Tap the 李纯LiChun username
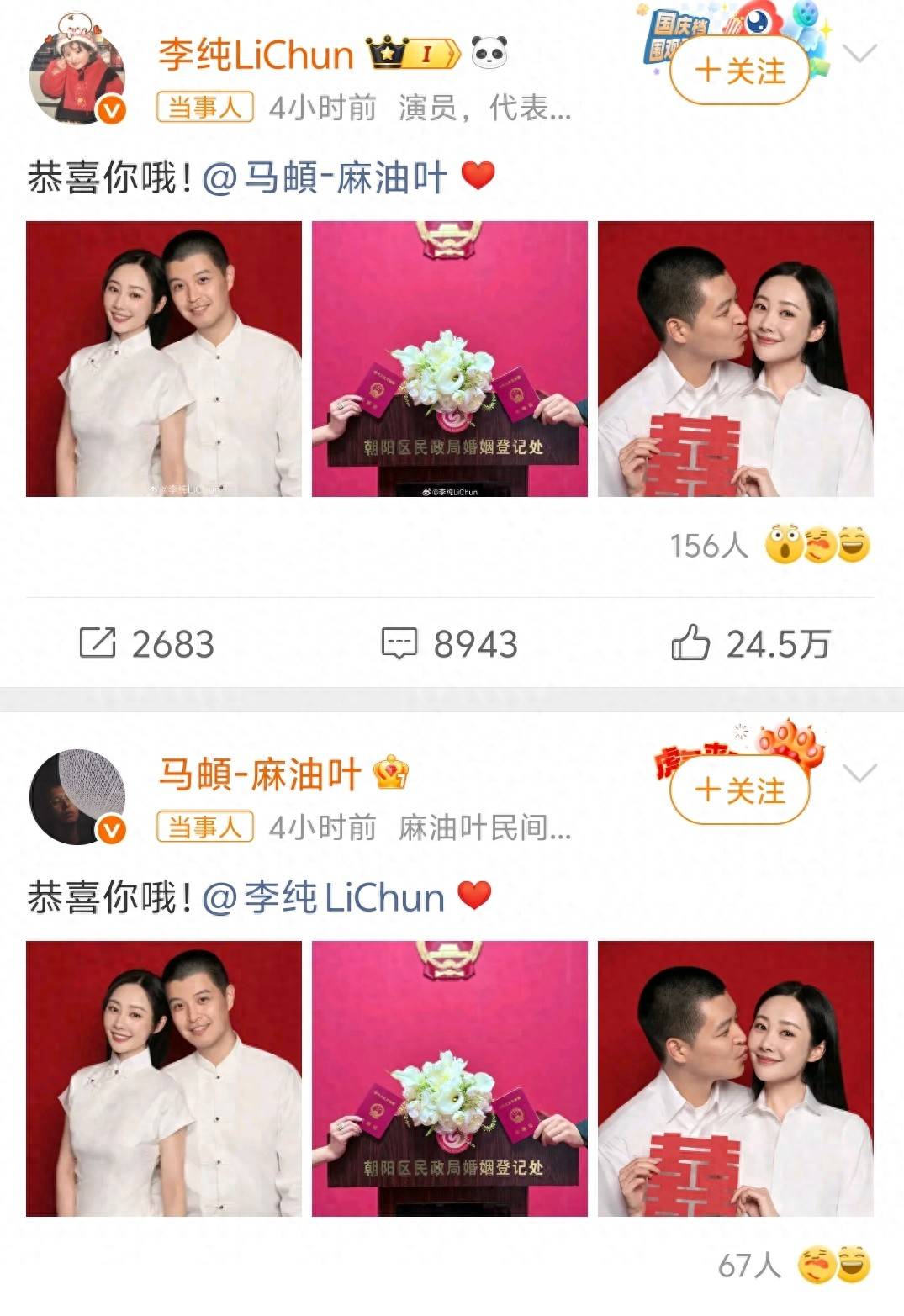 (256, 55)
